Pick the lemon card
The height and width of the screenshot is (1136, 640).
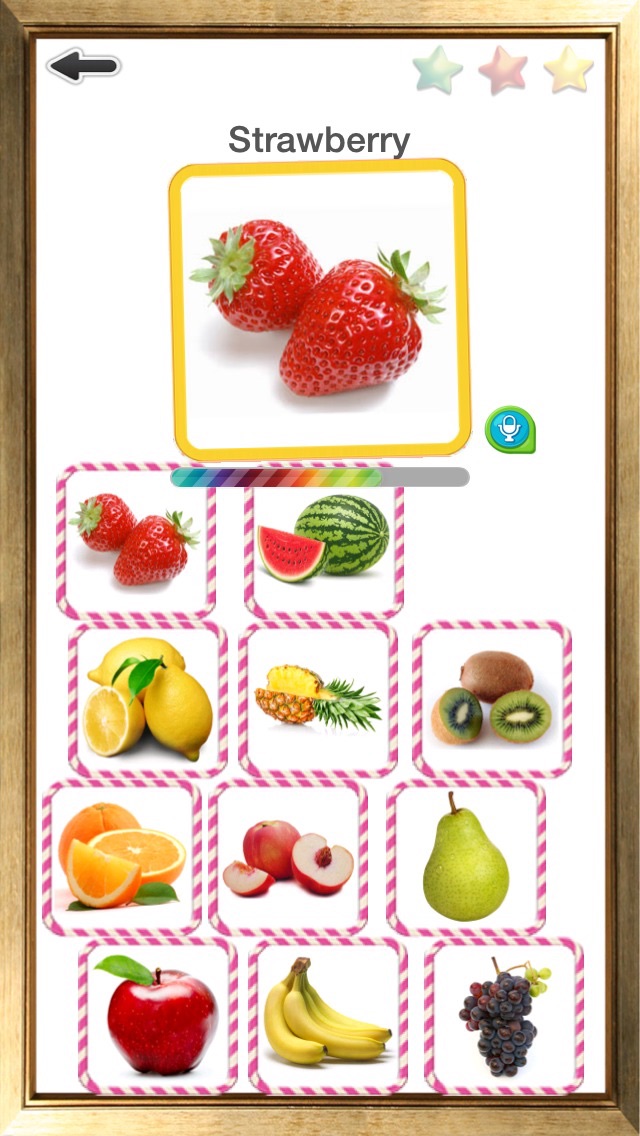point(148,699)
